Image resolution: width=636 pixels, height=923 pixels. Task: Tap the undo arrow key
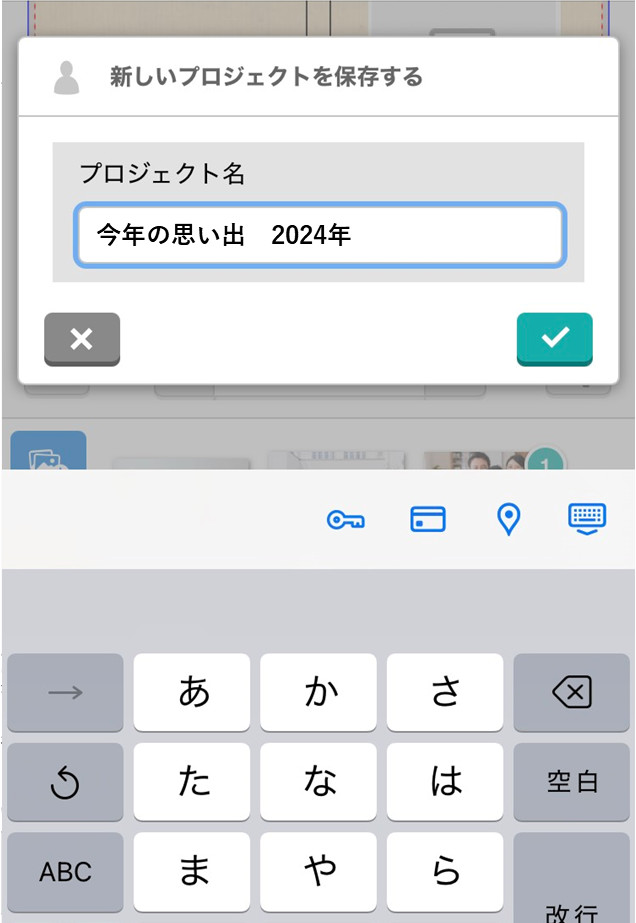[x=65, y=782]
